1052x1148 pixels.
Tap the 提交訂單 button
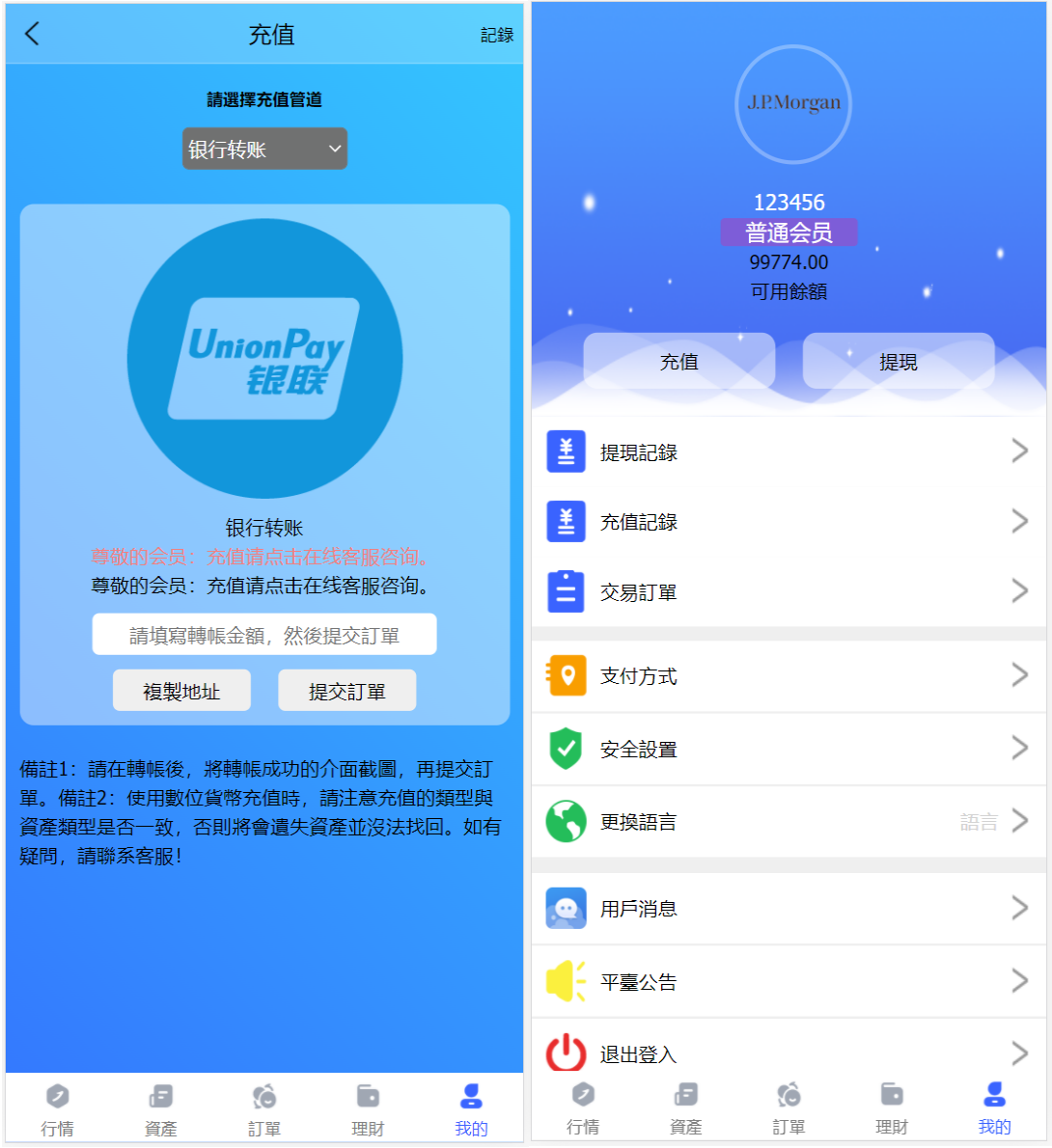pos(346,691)
